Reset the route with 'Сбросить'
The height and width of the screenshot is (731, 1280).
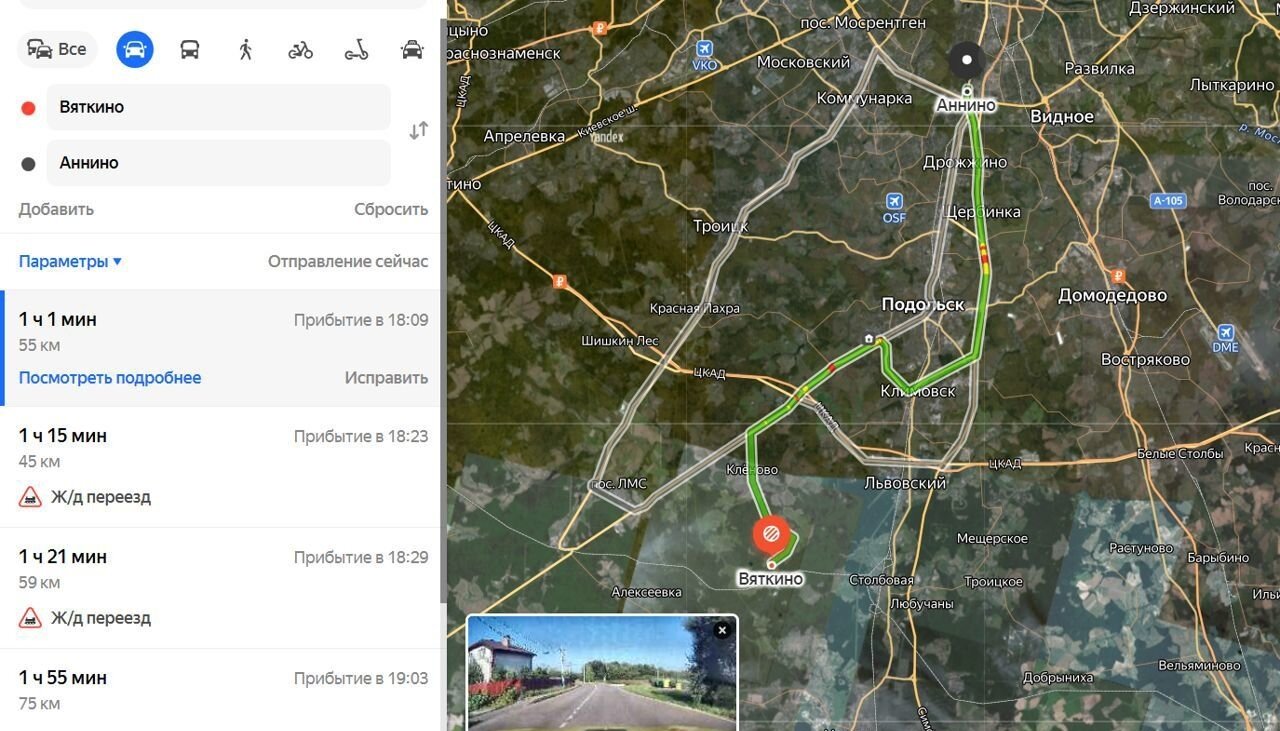(390, 209)
